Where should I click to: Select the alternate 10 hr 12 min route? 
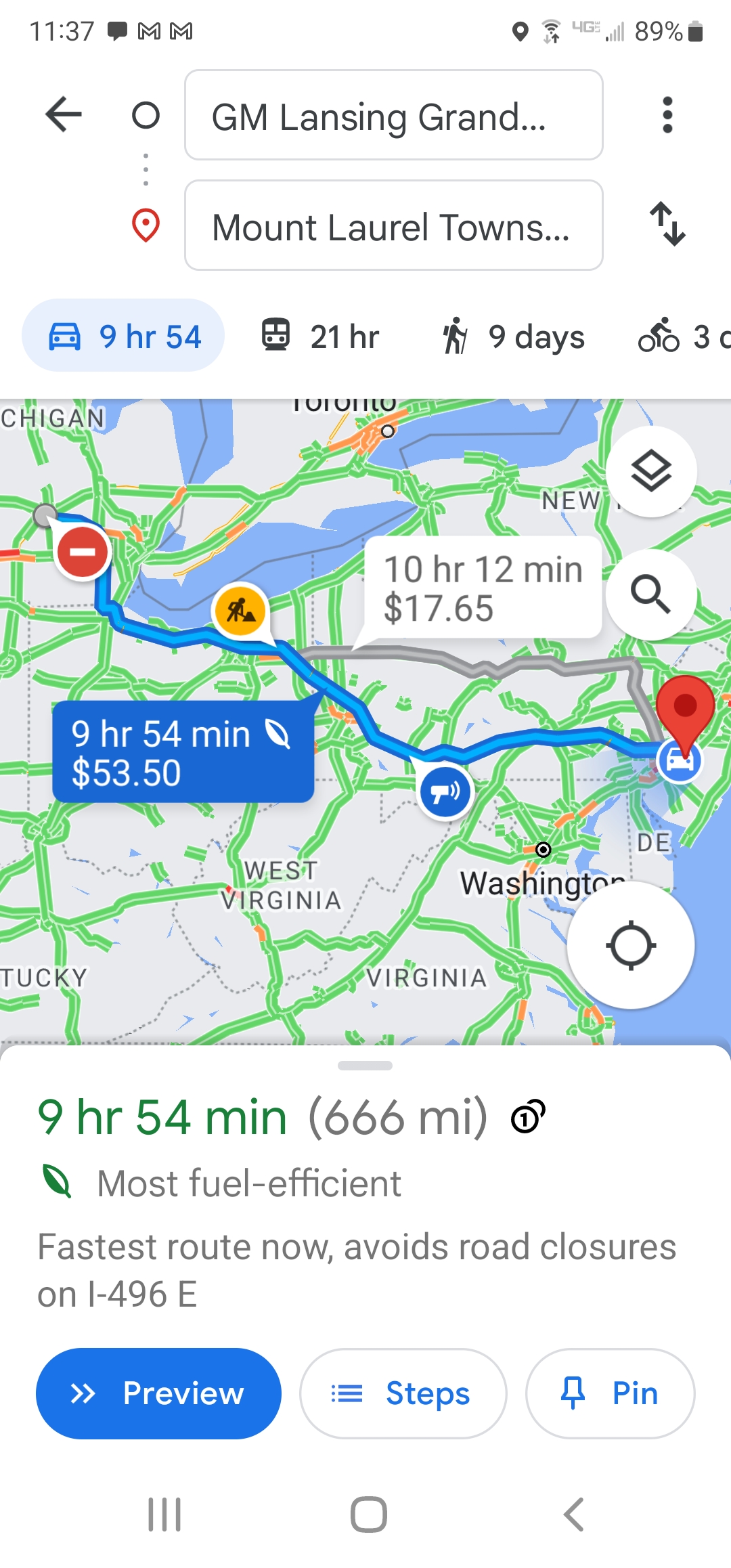(x=483, y=588)
